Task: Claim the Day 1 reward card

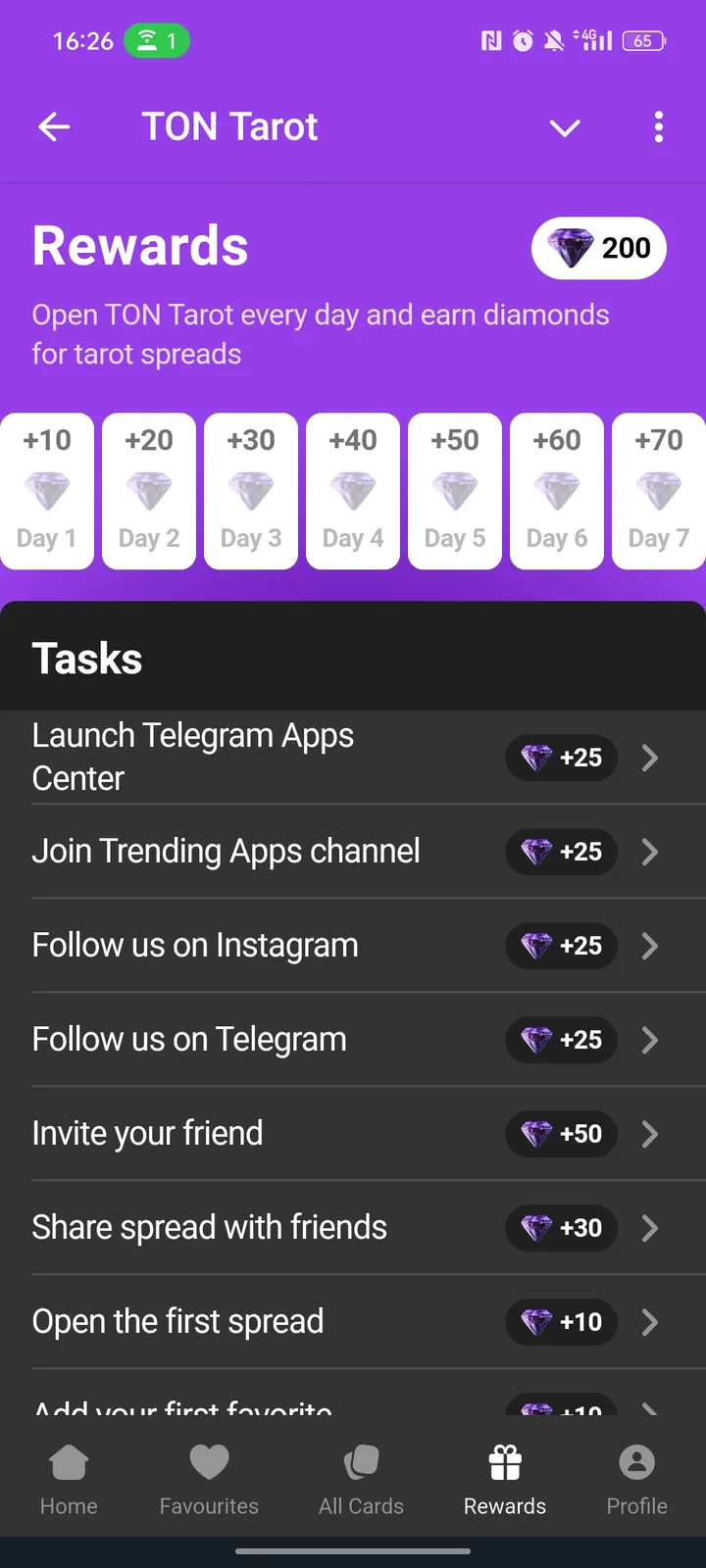Action: click(47, 490)
